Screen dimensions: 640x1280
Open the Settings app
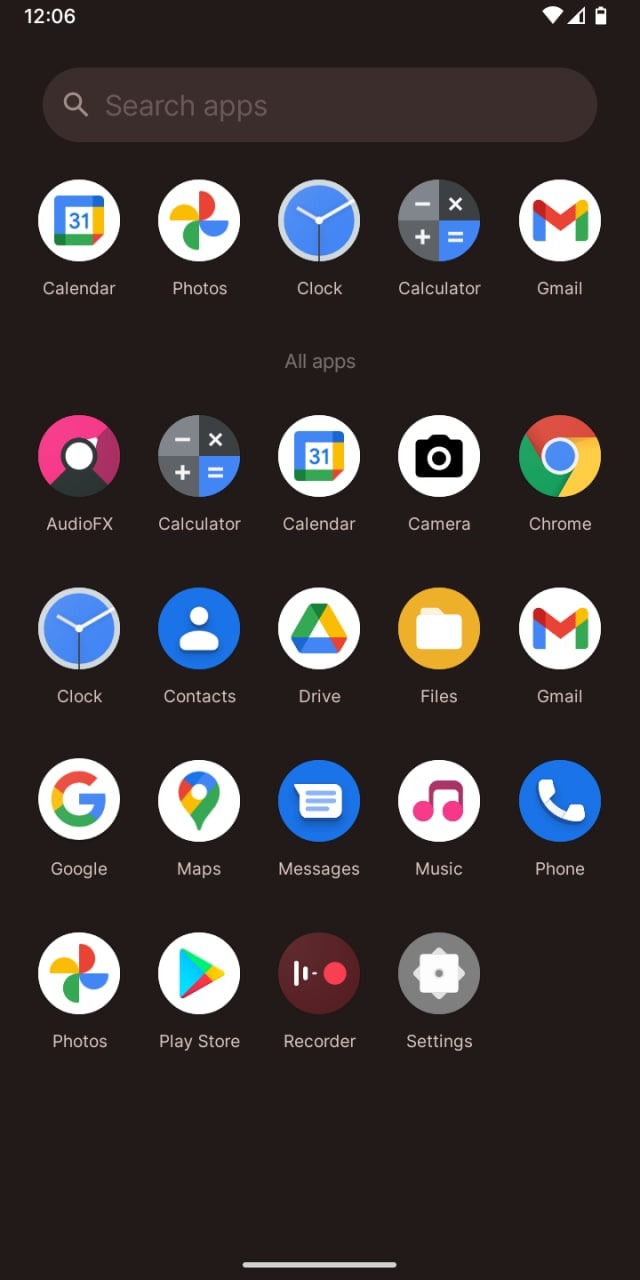[x=439, y=974]
